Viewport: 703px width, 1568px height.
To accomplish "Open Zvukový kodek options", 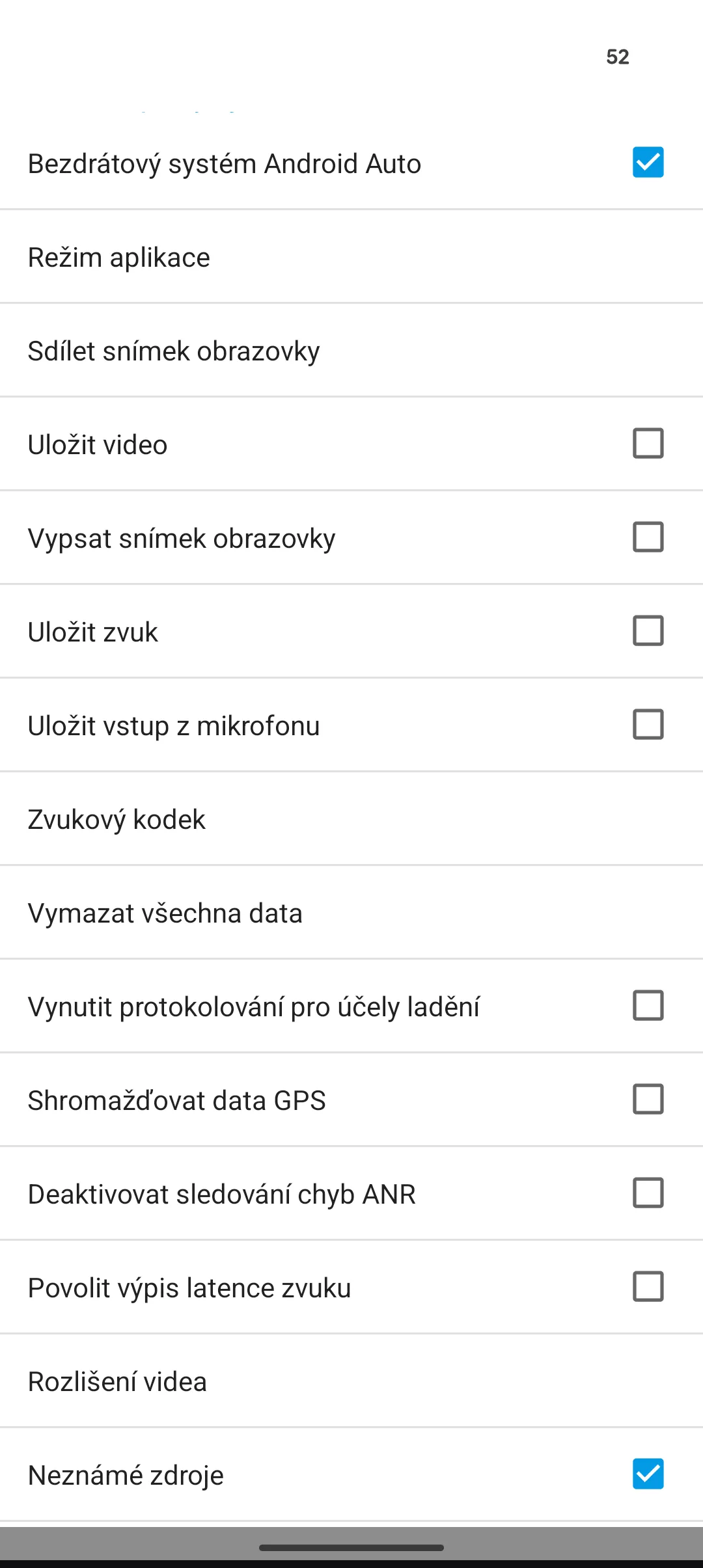I will click(351, 820).
